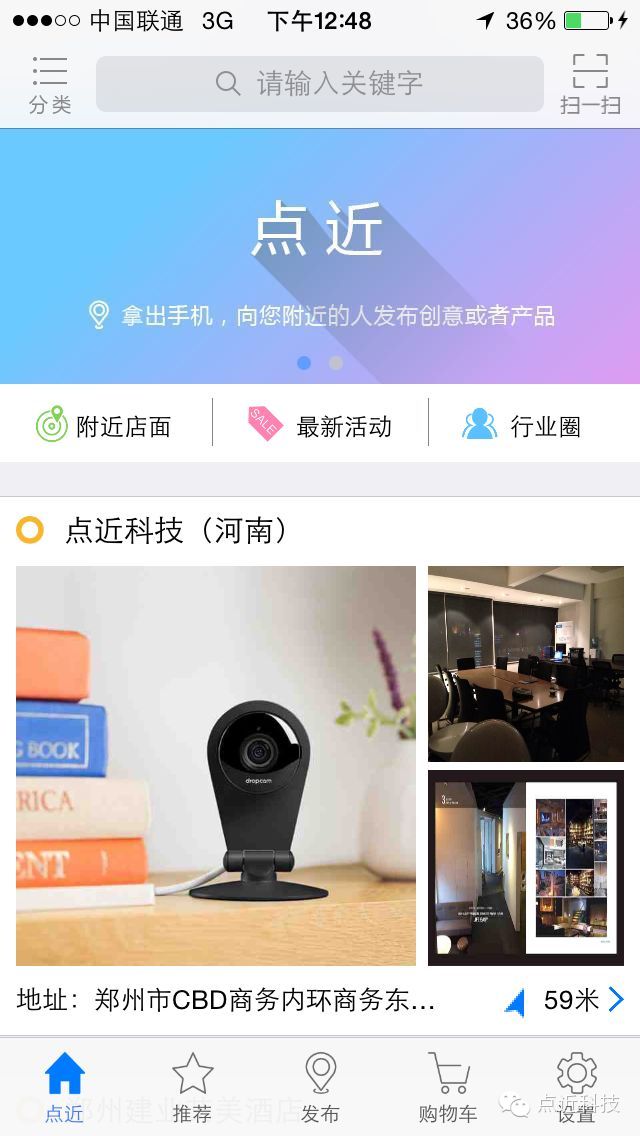
Task: Open the 行业圈 industry circle
Action: tap(522, 426)
